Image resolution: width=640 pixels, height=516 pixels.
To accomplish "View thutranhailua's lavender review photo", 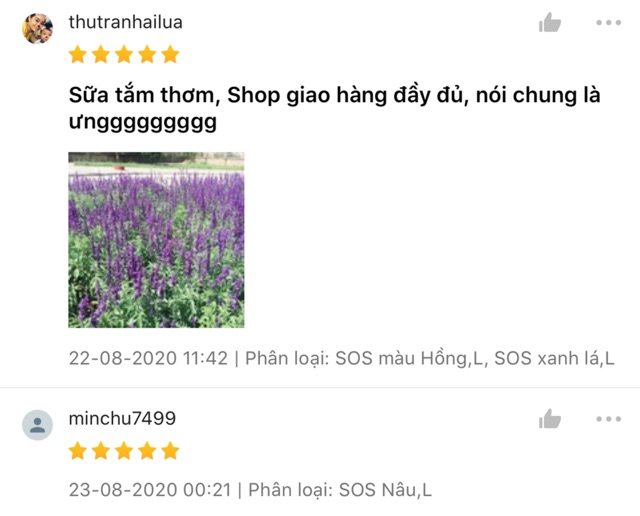I will tap(156, 240).
